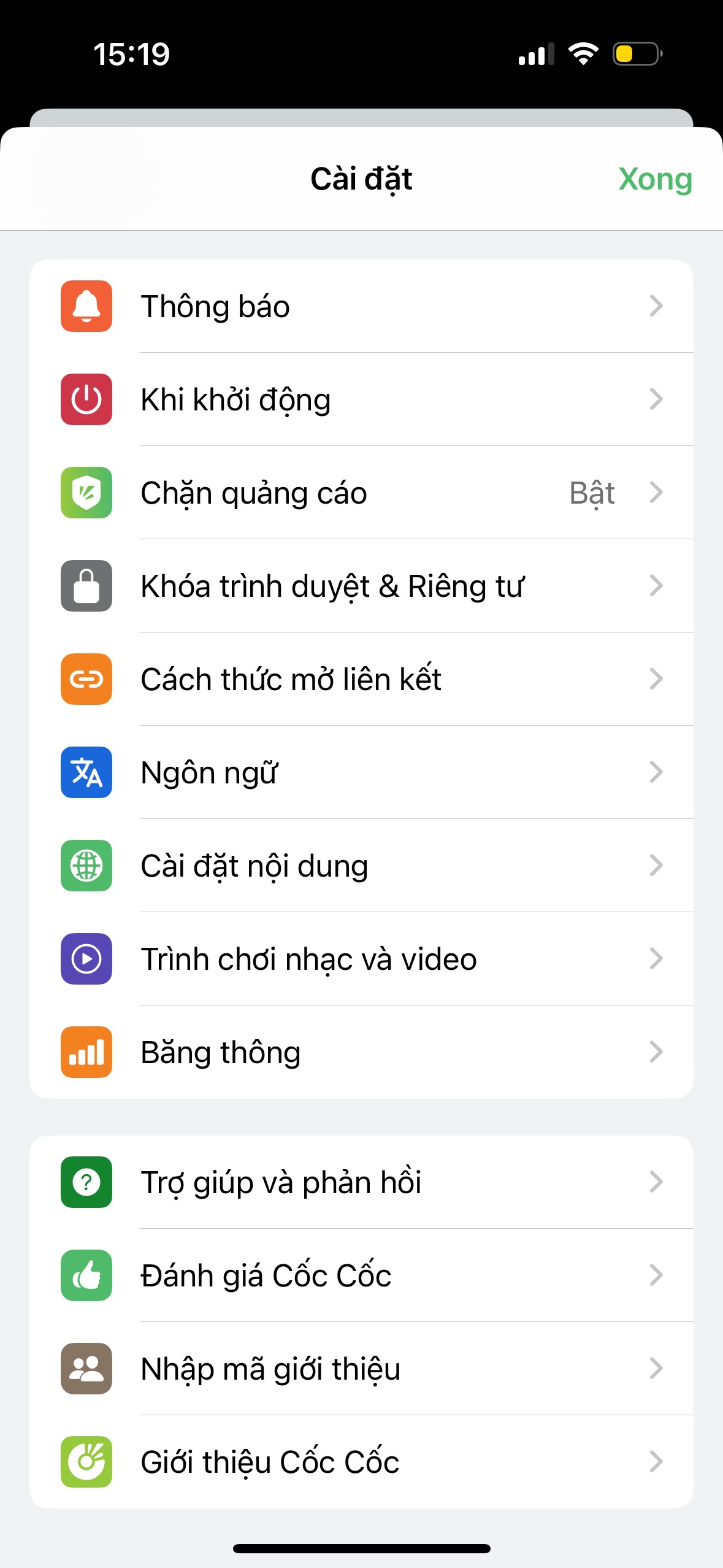This screenshot has height=1568, width=723.
Task: Select the Ngôn ngữ row
Action: (362, 772)
